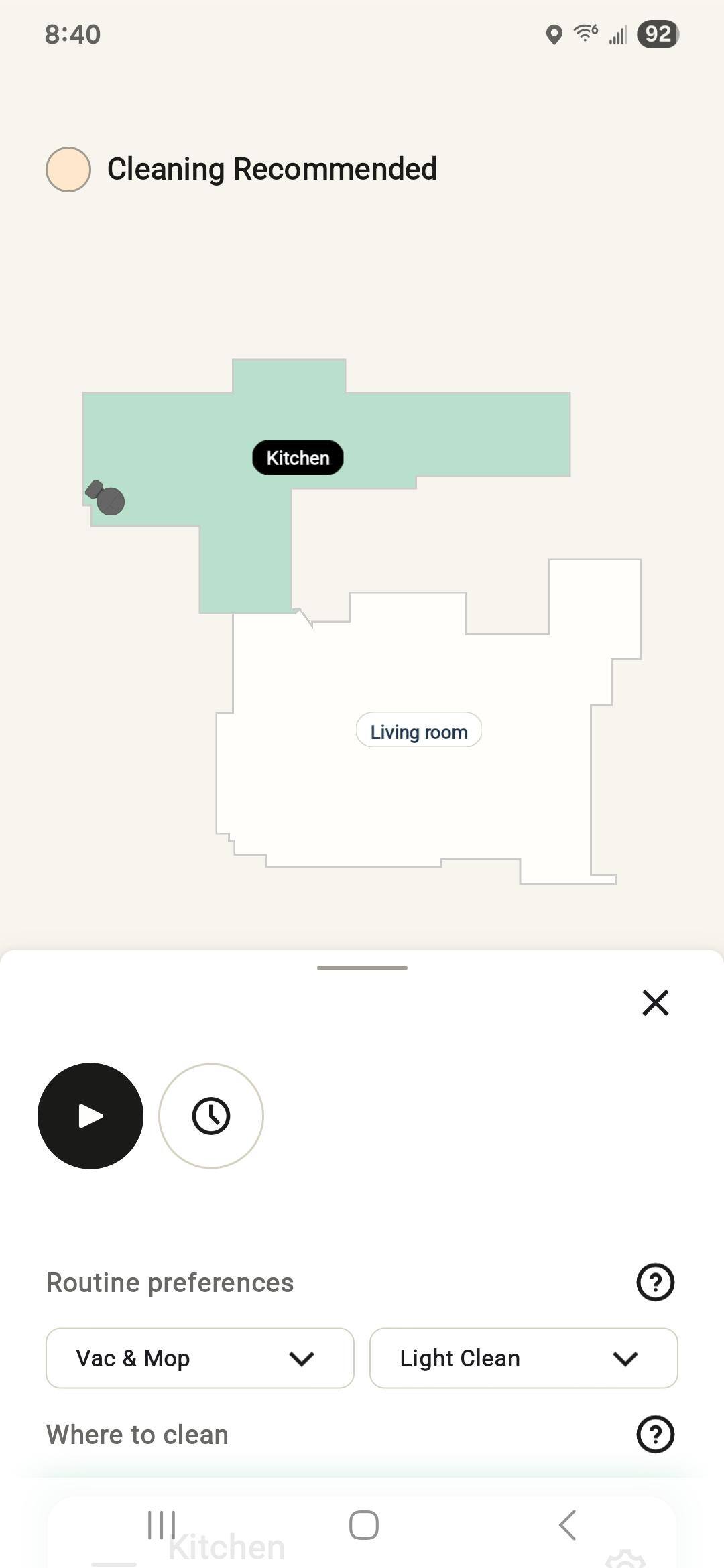Viewport: 724px width, 1568px height.
Task: Close the cleaning options panel
Action: pos(655,1002)
